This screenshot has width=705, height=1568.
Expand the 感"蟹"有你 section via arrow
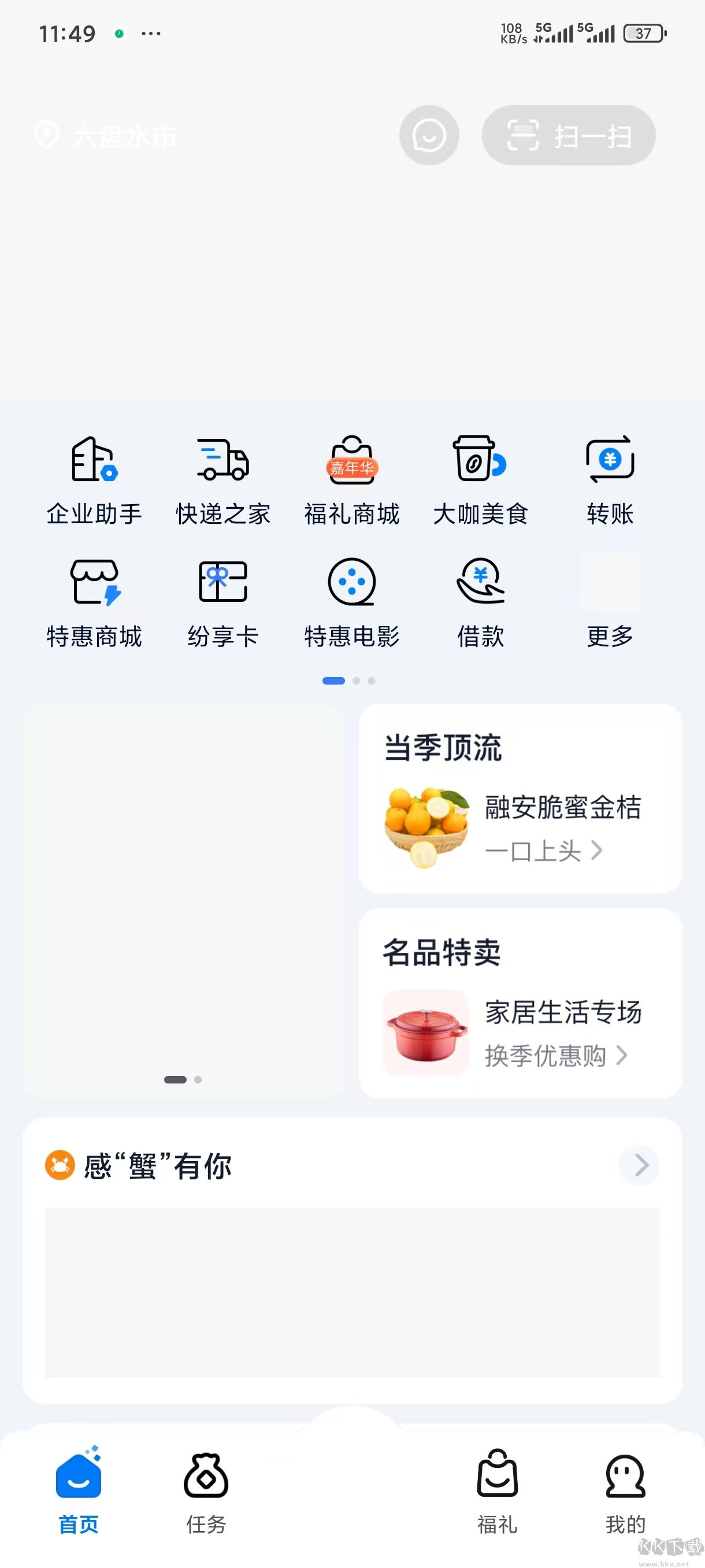point(640,1165)
